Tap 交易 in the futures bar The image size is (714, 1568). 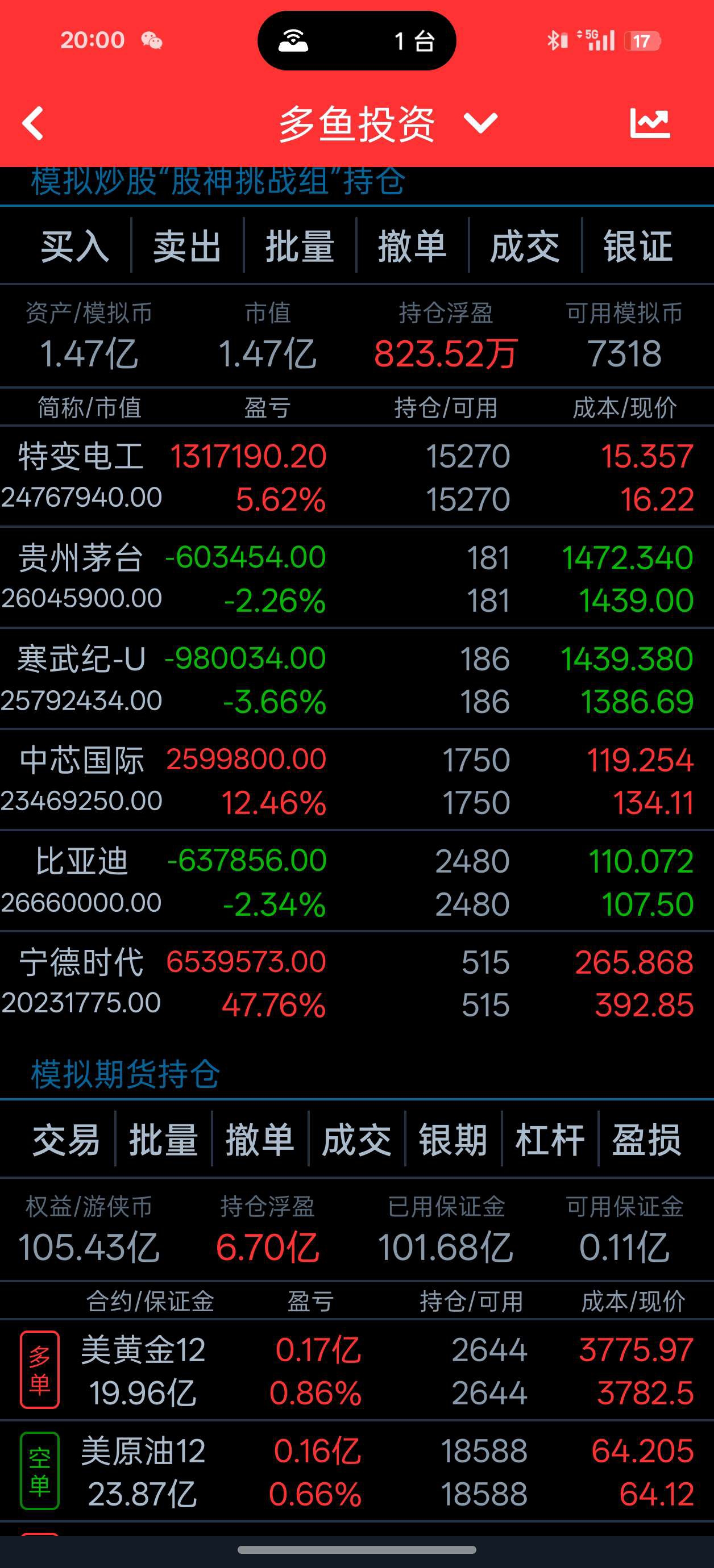[x=67, y=1140]
